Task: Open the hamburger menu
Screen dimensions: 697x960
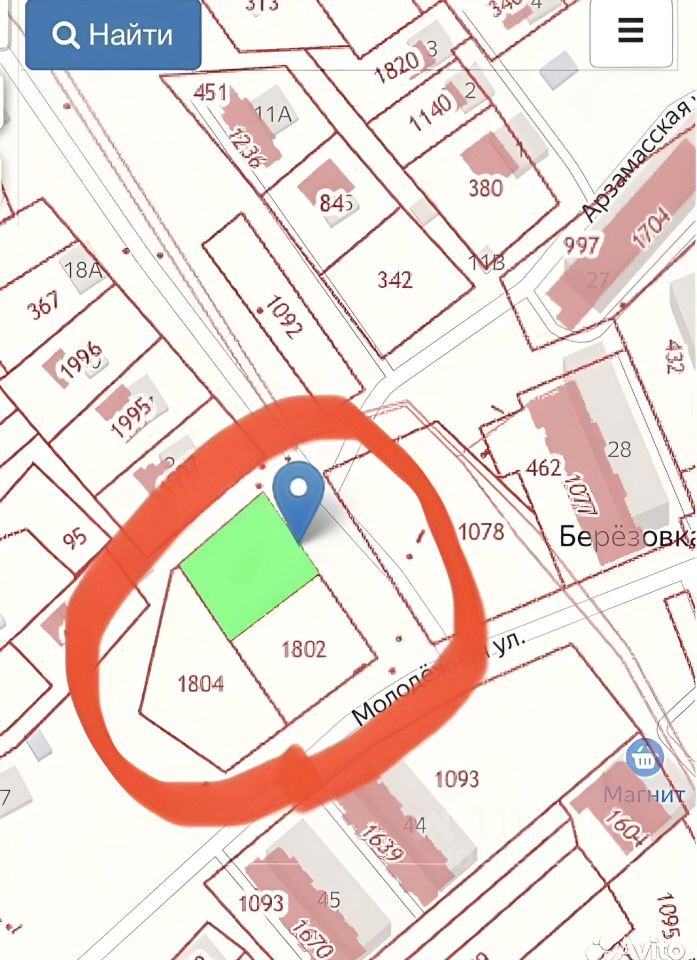Action: tap(630, 32)
